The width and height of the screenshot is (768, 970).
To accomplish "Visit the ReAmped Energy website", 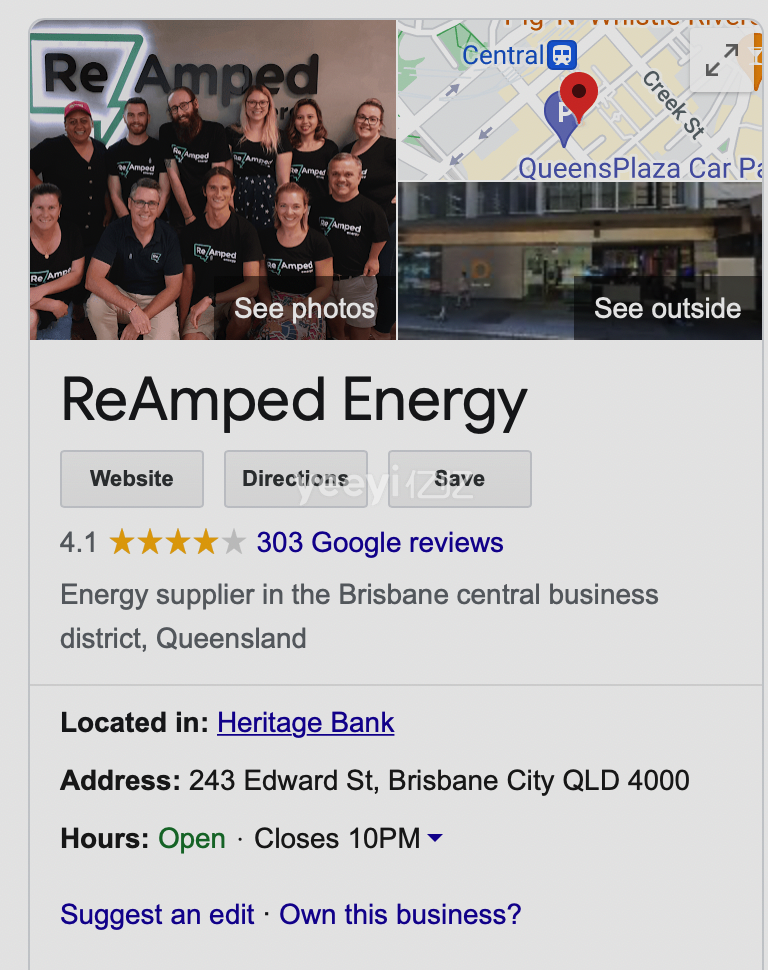I will click(132, 479).
